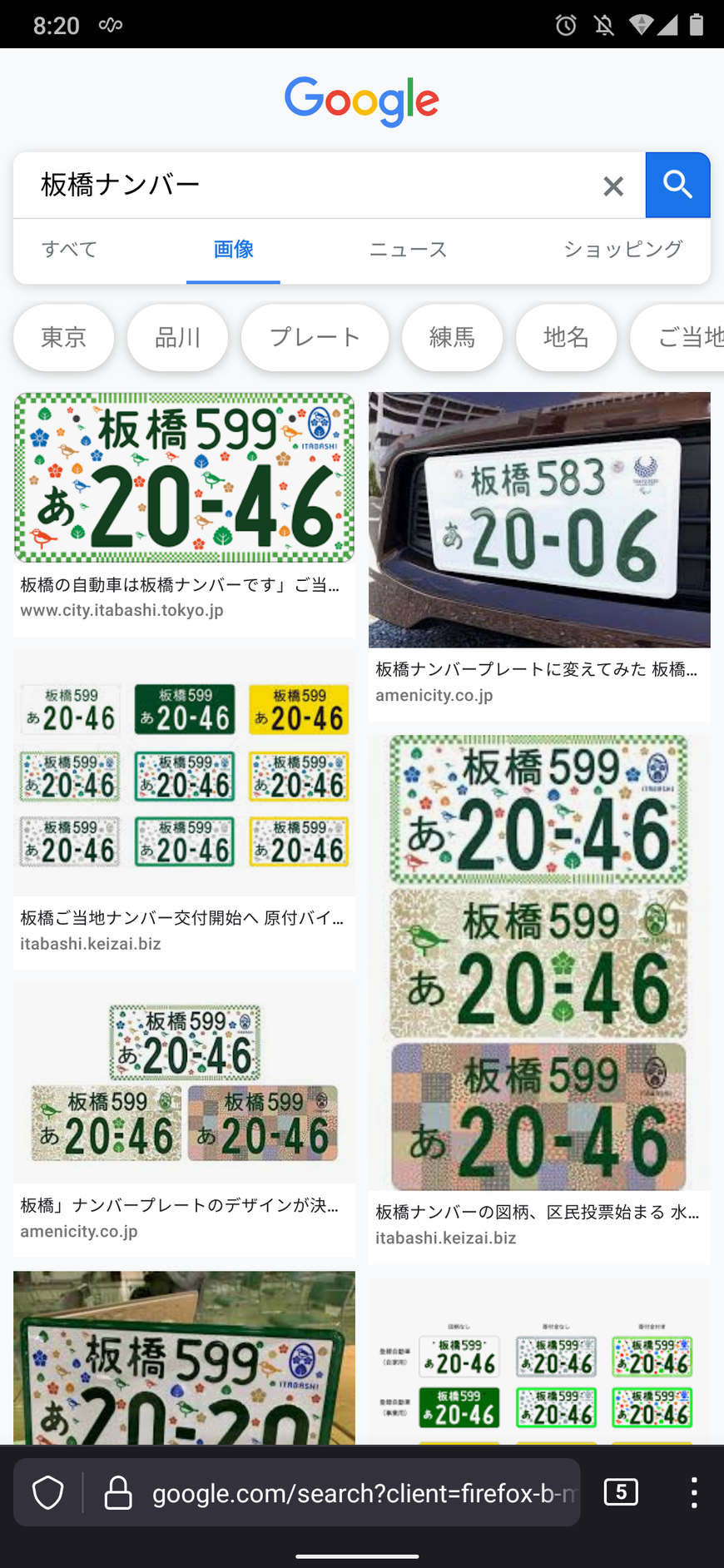Clear the search query with the X
Screen dimensions: 724x1568
click(x=612, y=186)
